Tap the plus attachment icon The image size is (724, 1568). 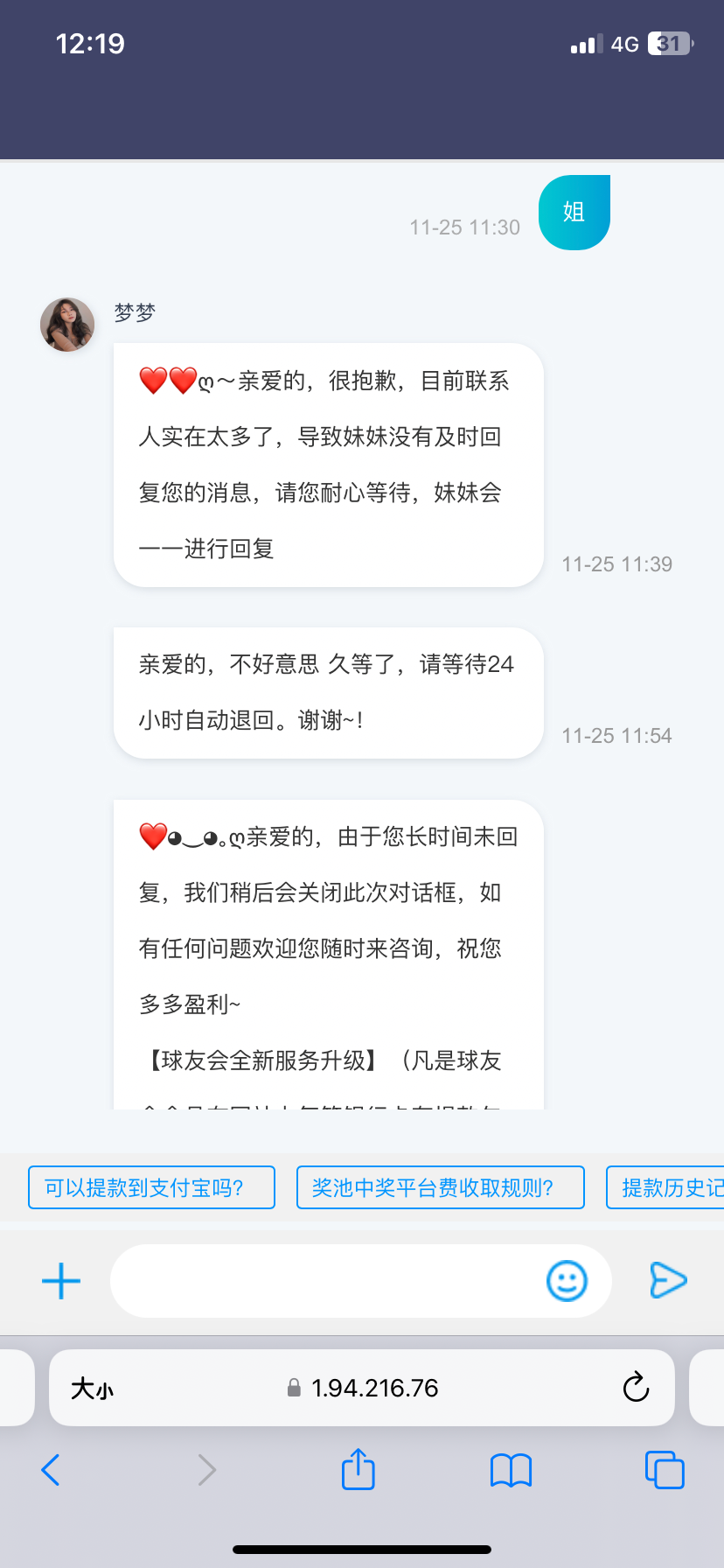pos(61,1281)
